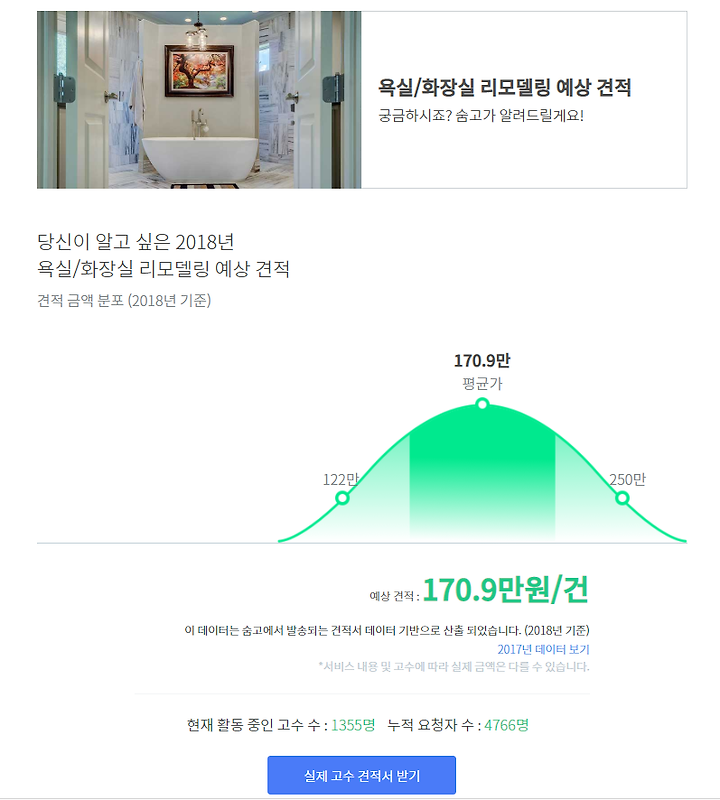Open the 2017년 데이터 보기 link
The image size is (720, 800).
point(543,649)
